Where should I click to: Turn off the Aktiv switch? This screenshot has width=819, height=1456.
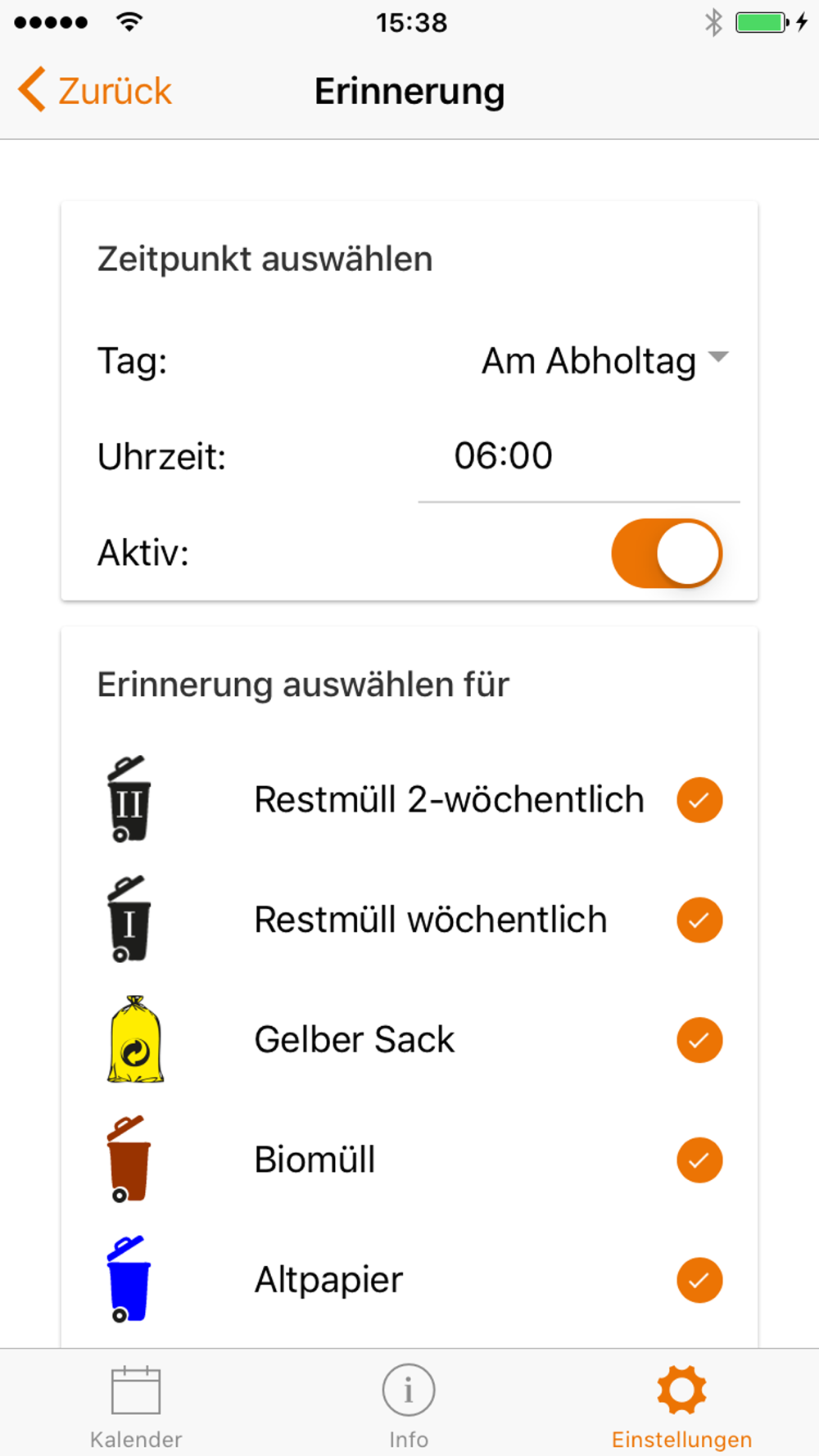[667, 554]
